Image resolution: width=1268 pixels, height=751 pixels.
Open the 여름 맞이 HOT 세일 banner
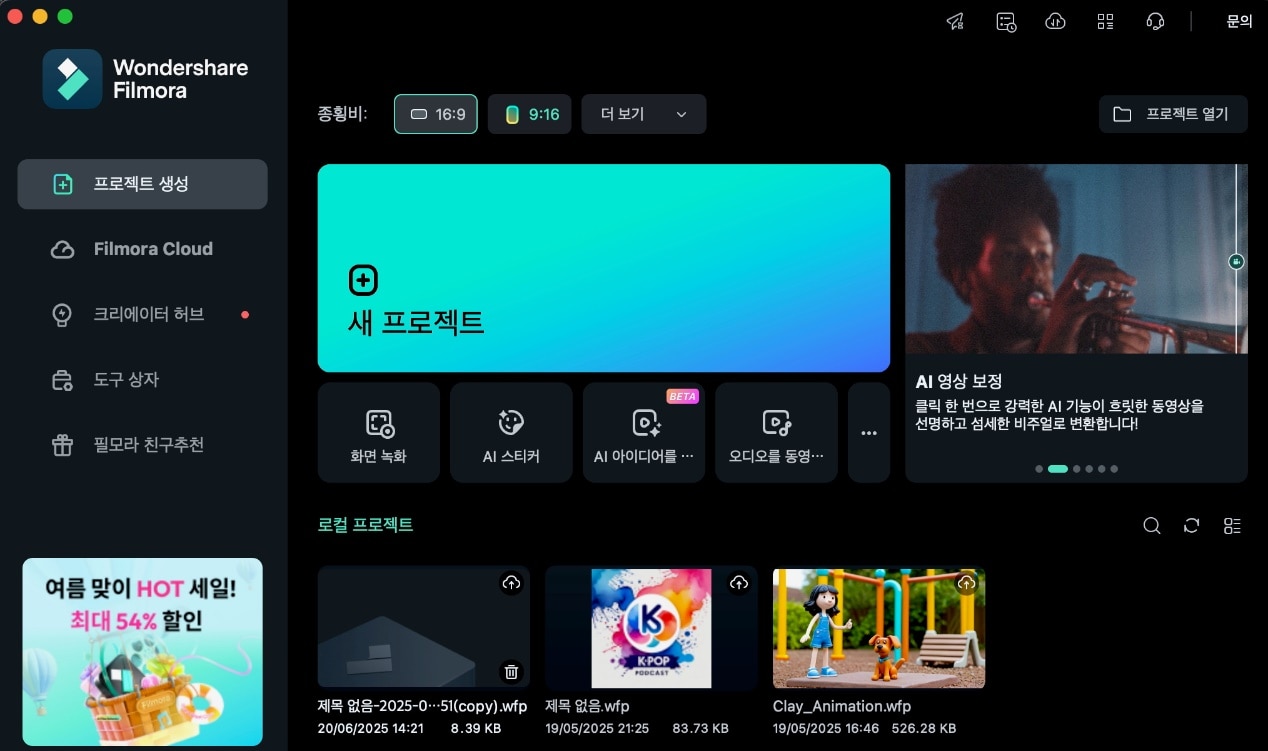point(142,652)
